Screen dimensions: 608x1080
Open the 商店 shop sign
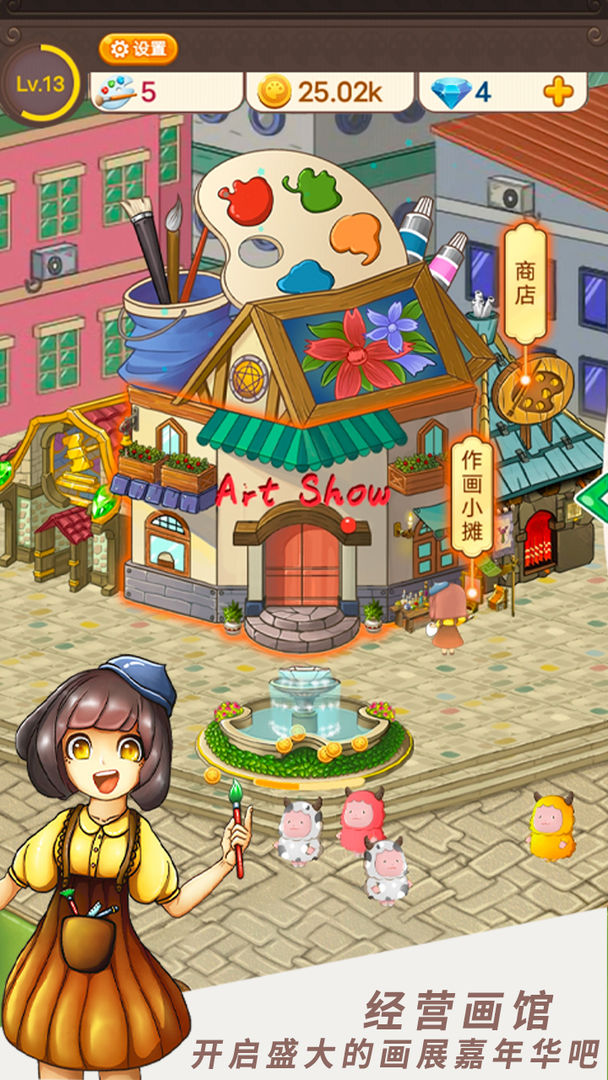click(525, 283)
